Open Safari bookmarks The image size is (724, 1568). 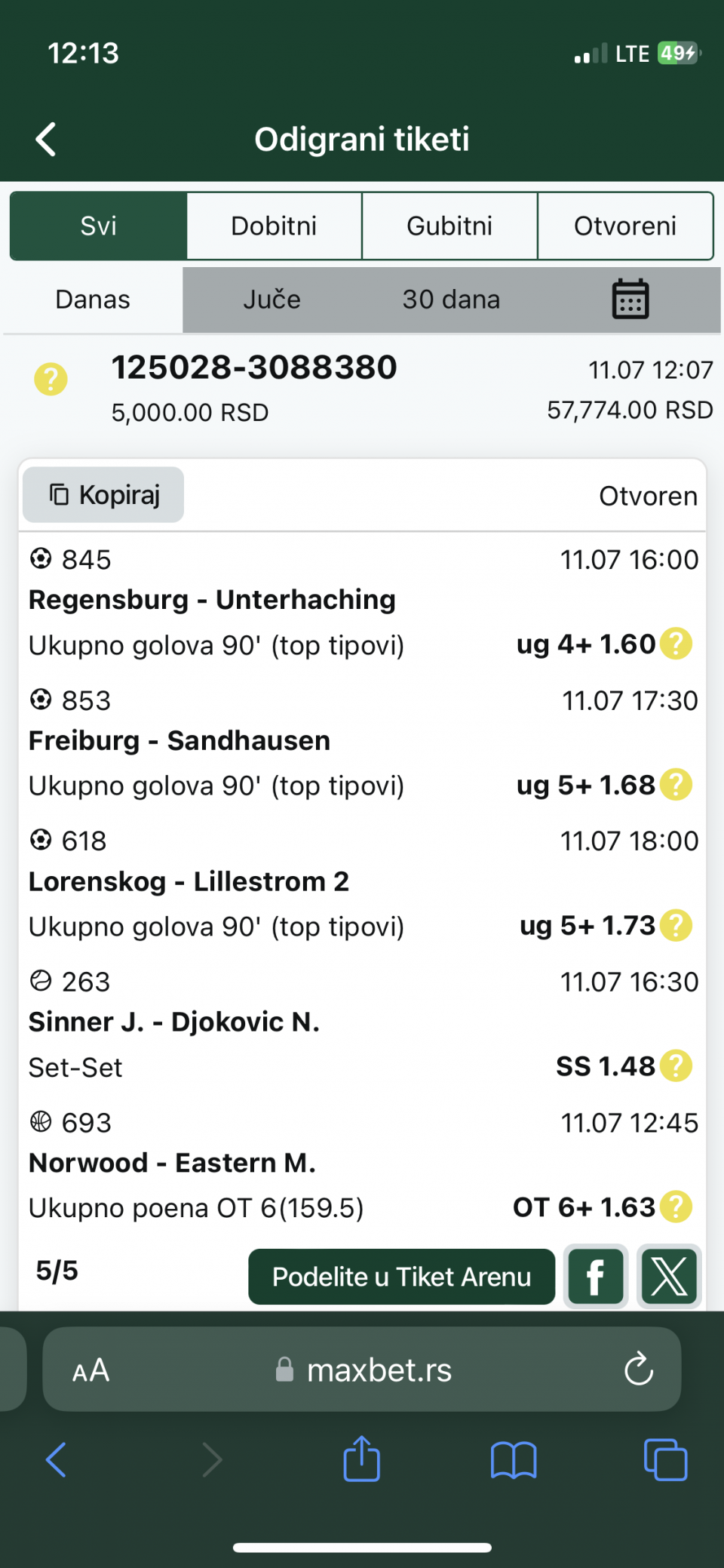click(x=514, y=1459)
